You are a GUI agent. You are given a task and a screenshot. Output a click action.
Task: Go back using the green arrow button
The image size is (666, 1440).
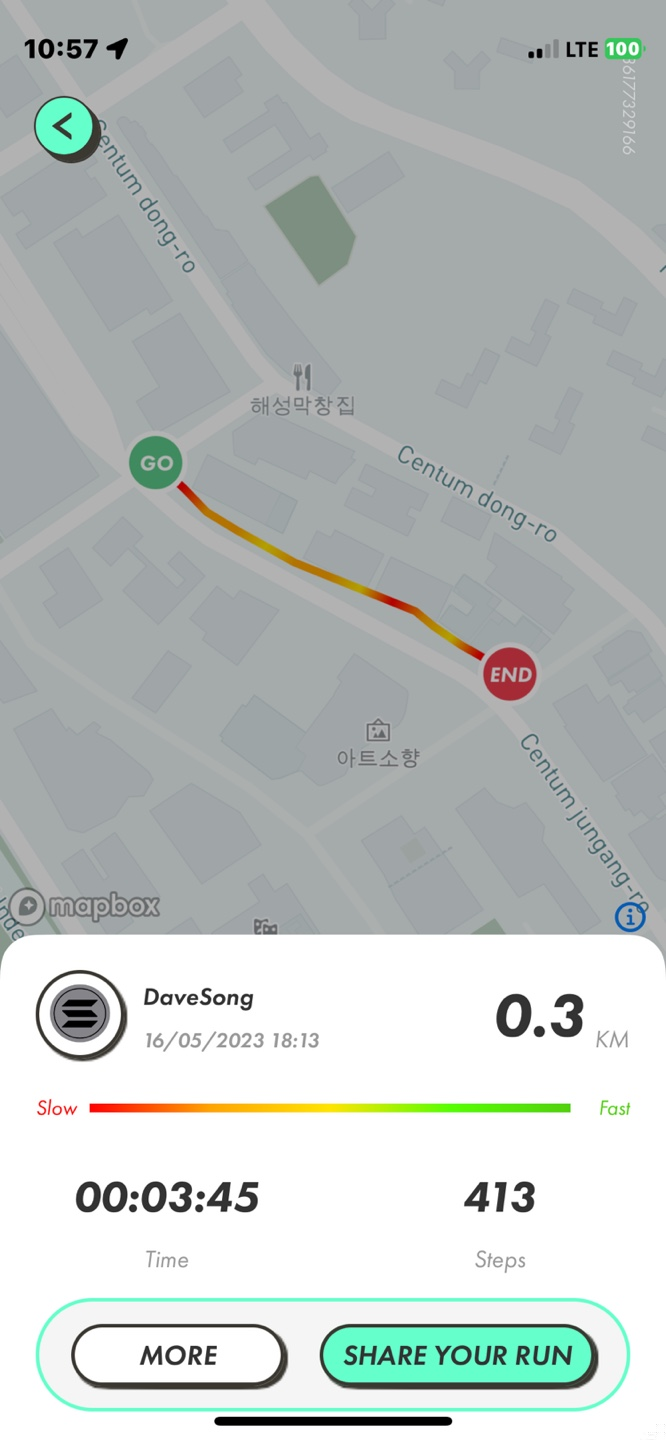pyautogui.click(x=64, y=126)
